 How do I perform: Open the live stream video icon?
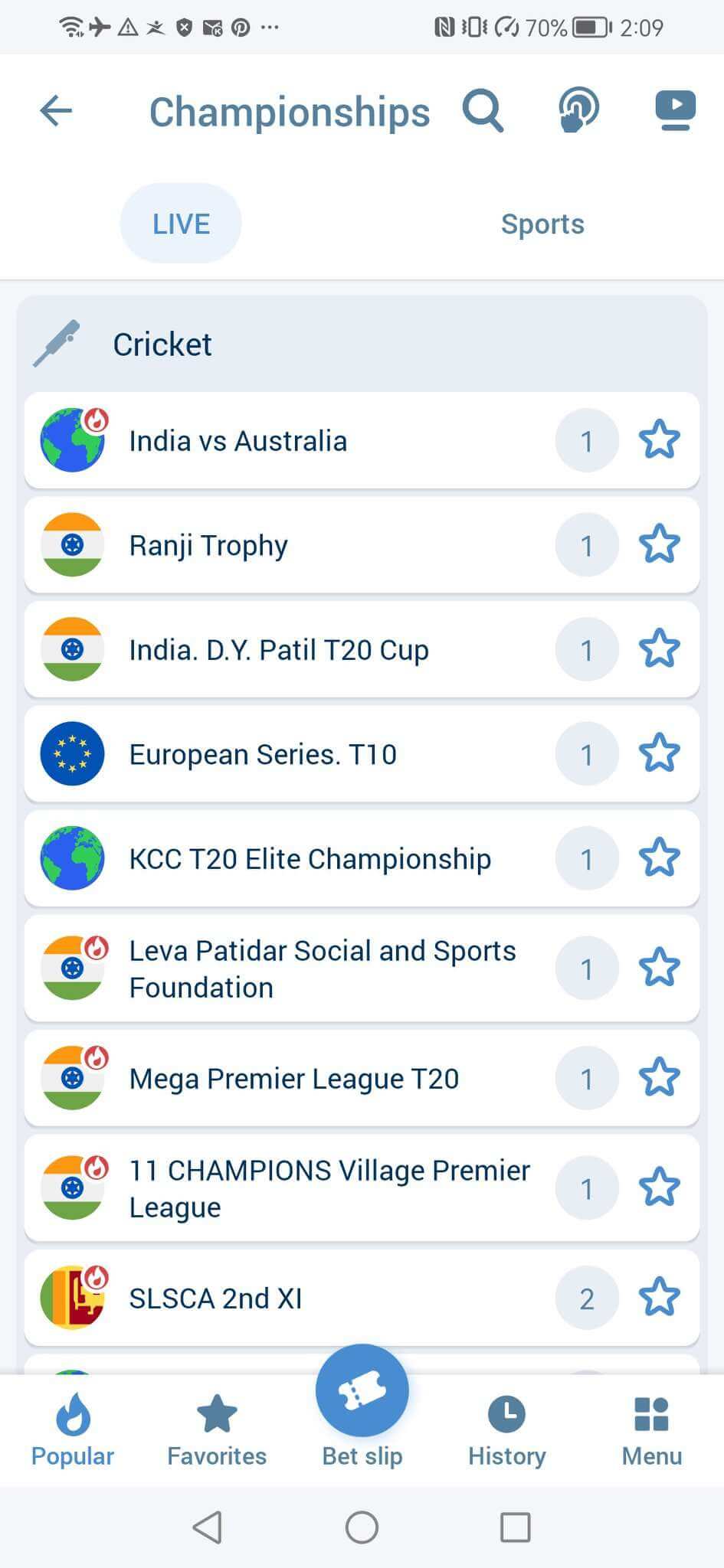[675, 110]
